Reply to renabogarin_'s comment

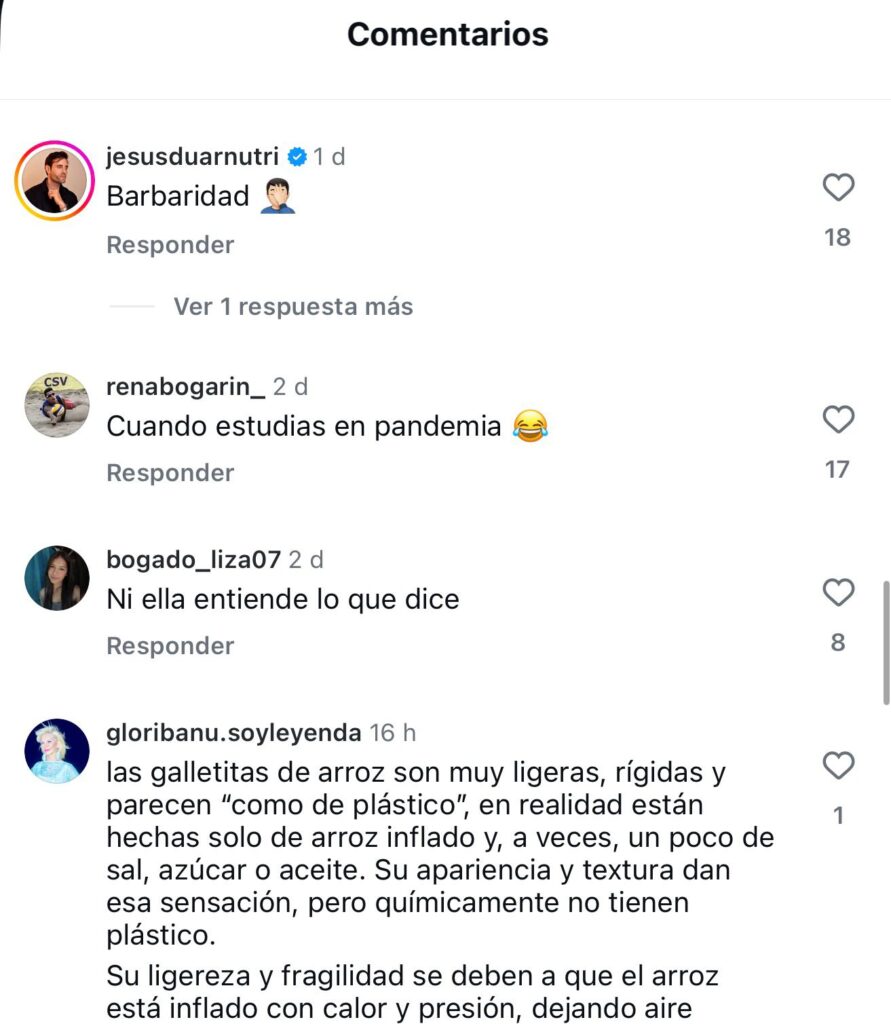[x=170, y=473]
